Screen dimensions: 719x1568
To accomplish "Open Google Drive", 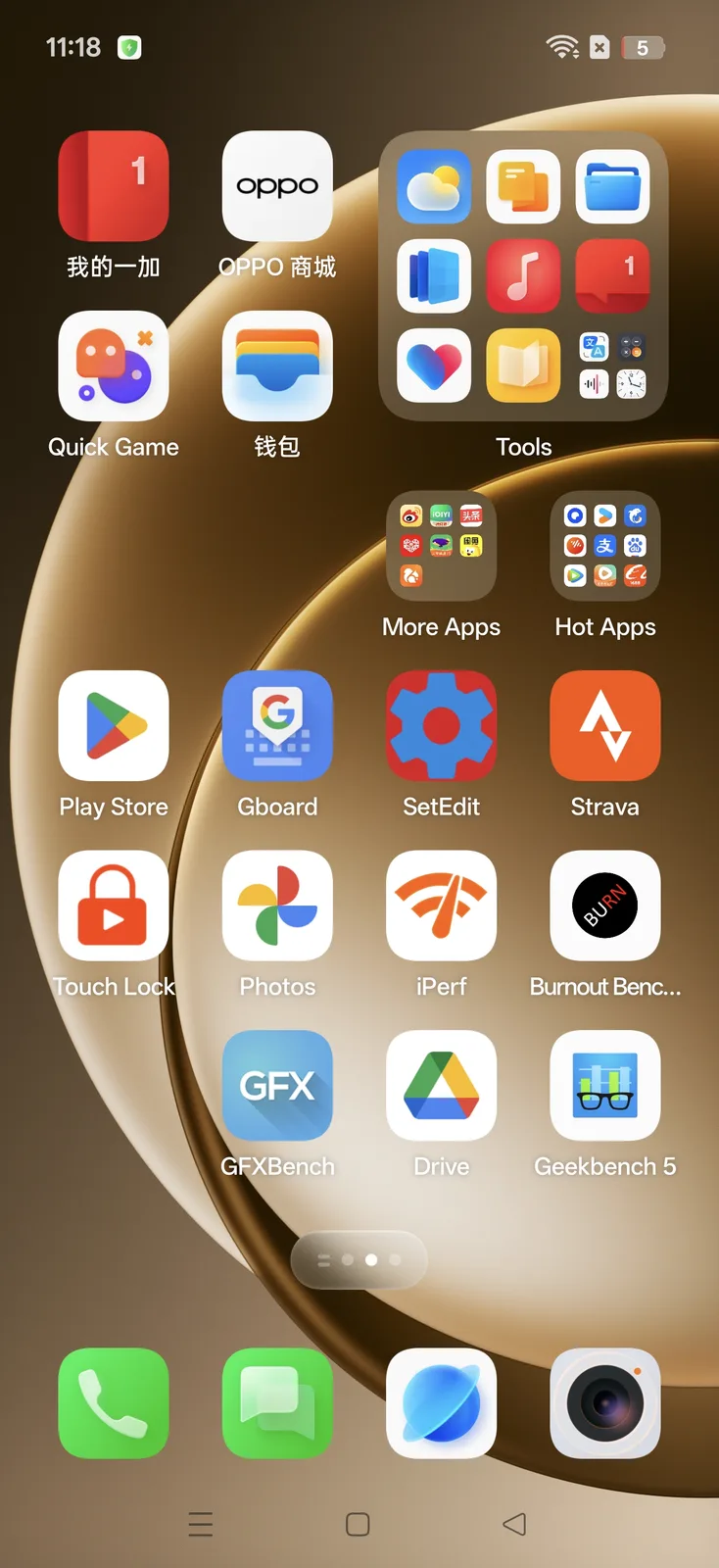I will tap(441, 1086).
